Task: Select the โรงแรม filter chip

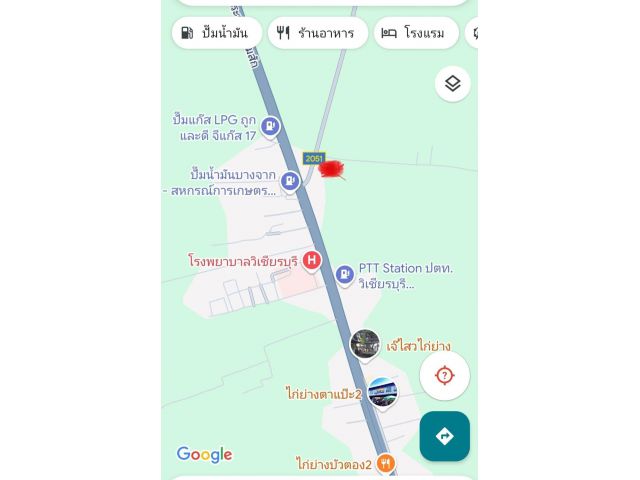Action: click(x=416, y=33)
